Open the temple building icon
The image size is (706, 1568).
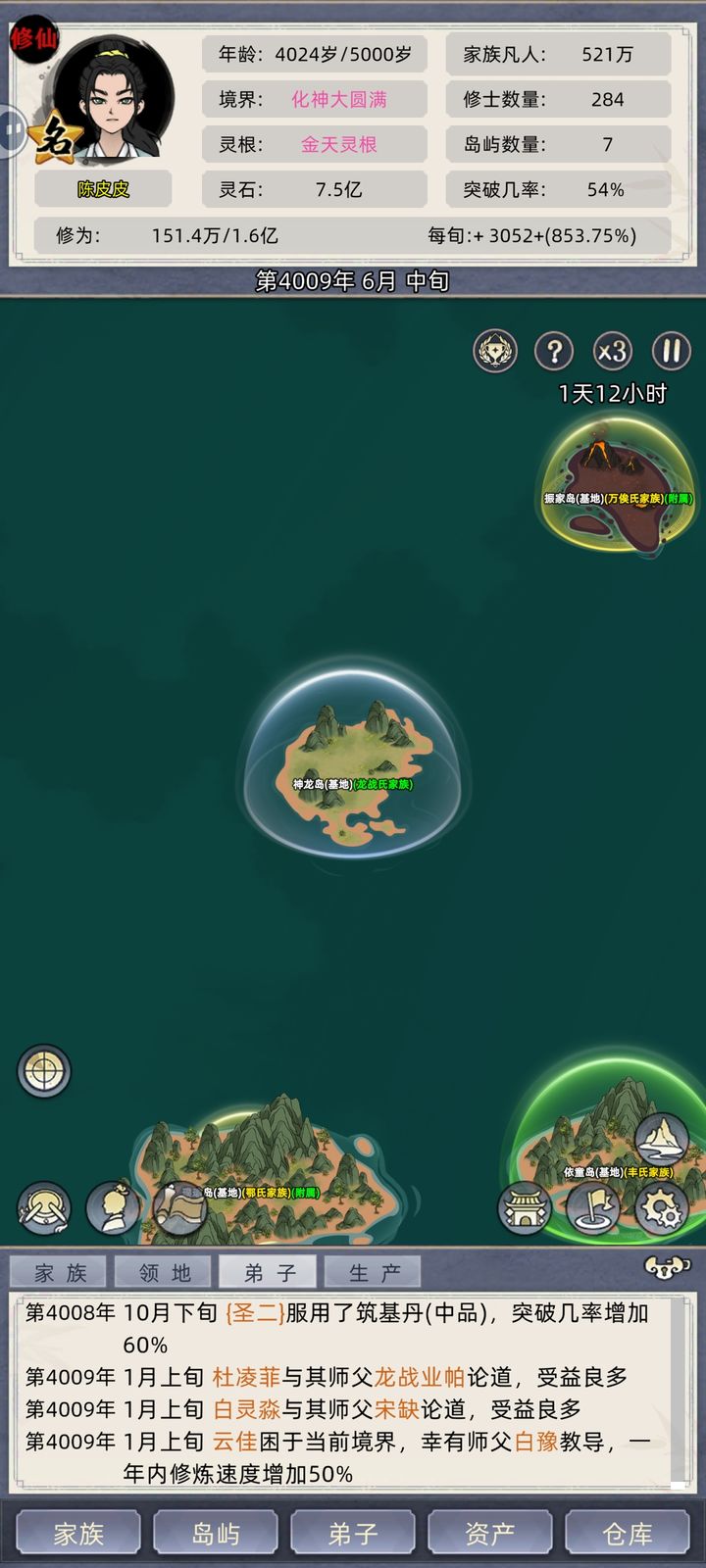[525, 1206]
